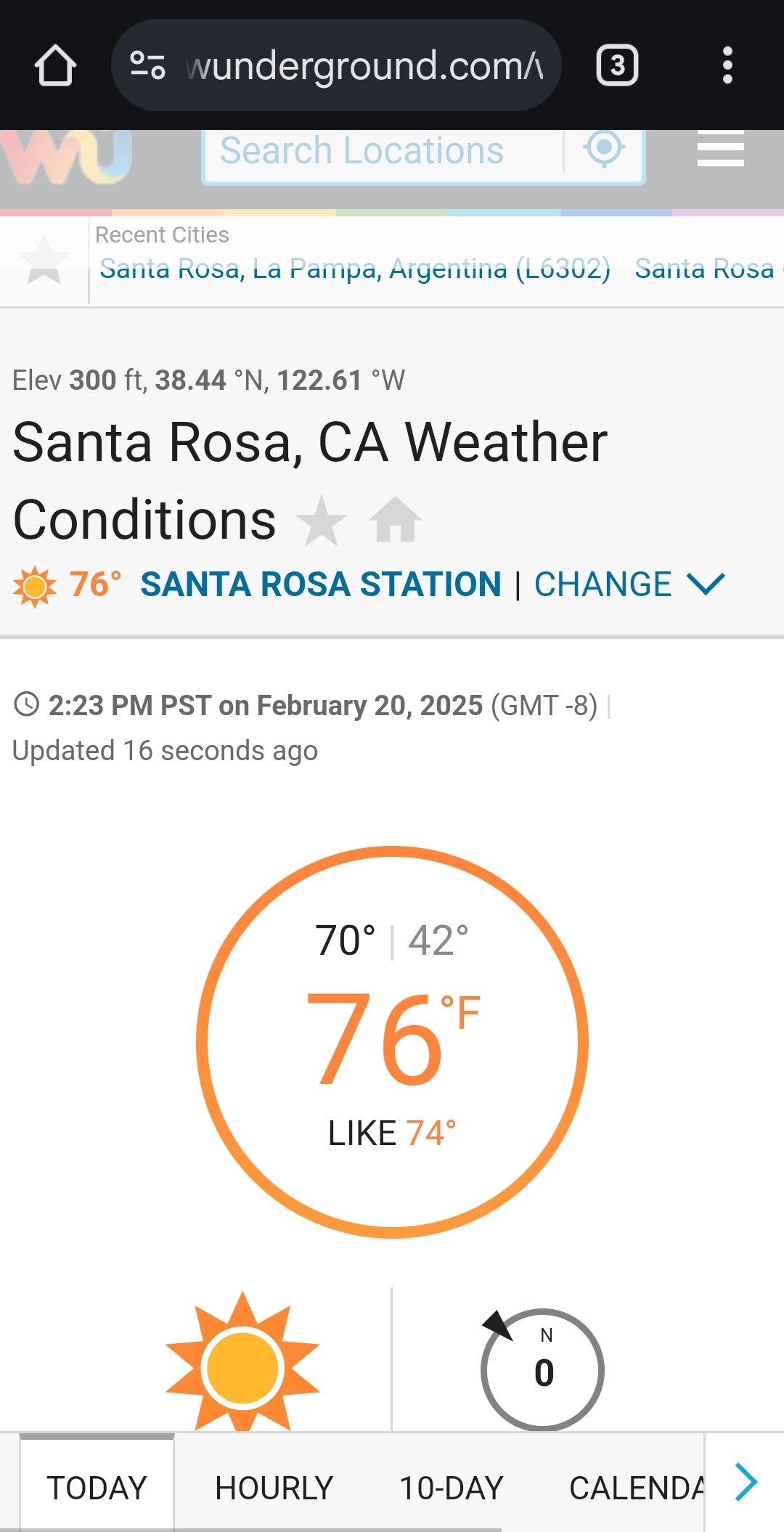
Task: Favorite Santa Rosa with the star beside Conditions
Action: (322, 520)
